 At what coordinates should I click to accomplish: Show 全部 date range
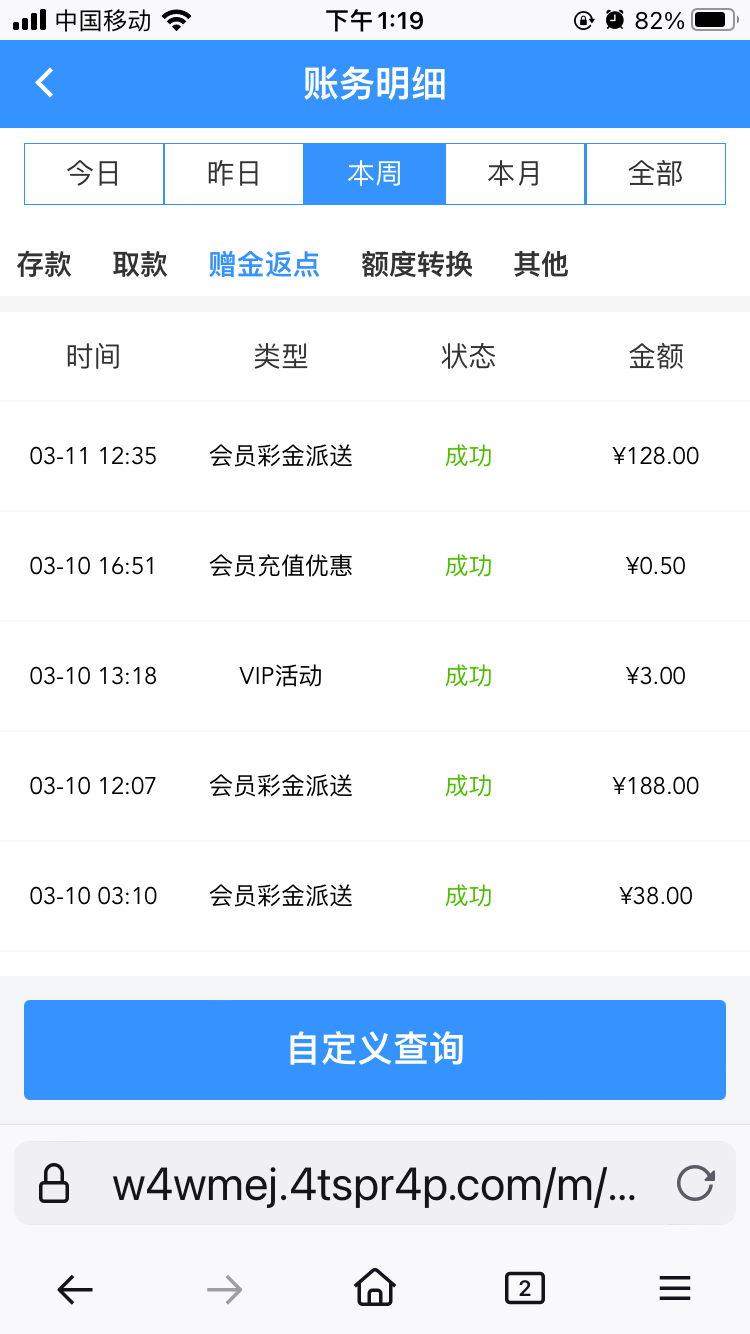pyautogui.click(x=655, y=174)
